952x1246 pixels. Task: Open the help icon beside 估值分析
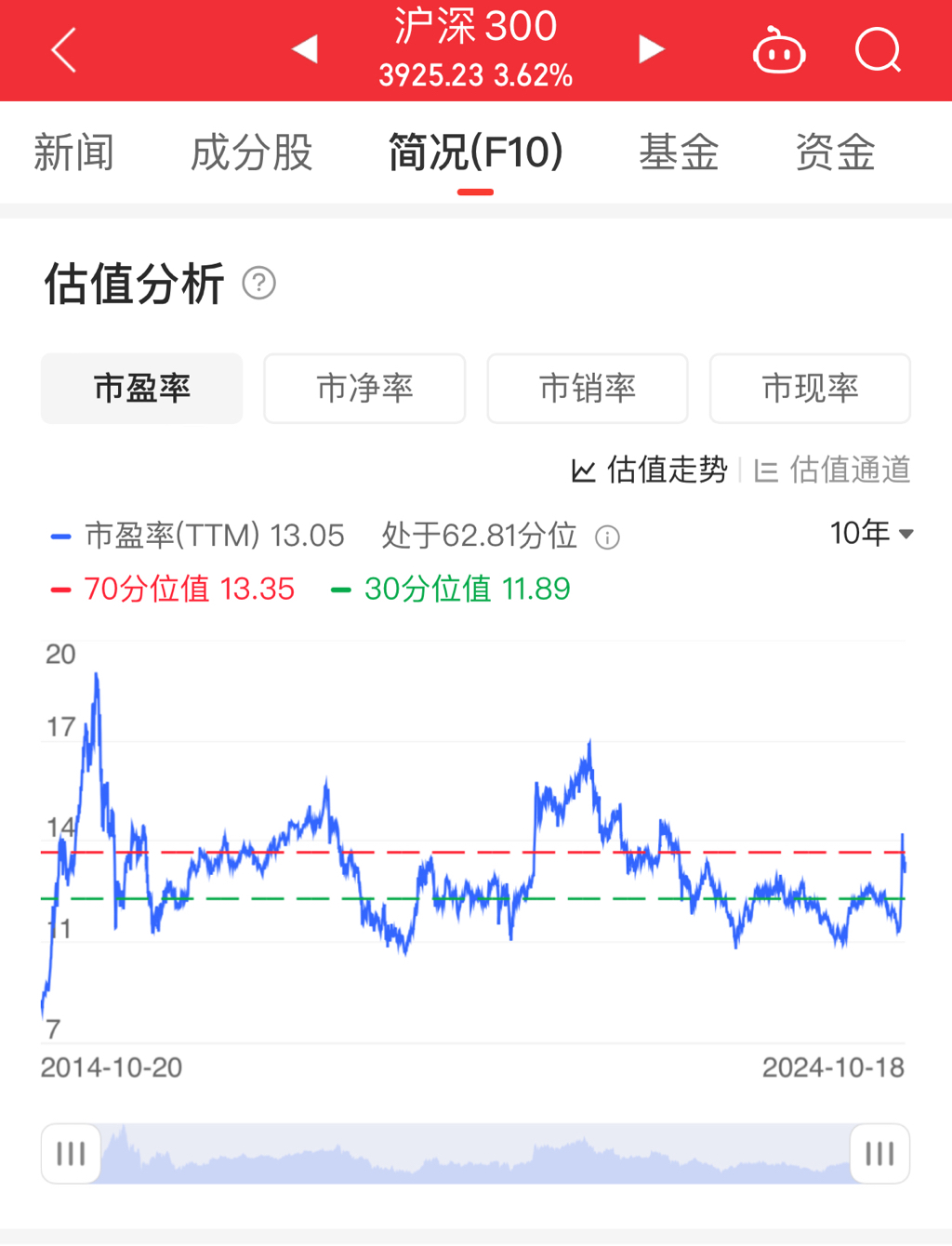(x=258, y=283)
